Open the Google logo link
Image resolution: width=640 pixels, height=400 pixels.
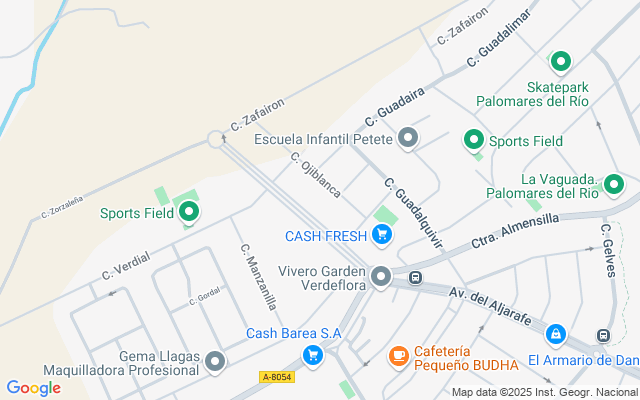point(33,388)
